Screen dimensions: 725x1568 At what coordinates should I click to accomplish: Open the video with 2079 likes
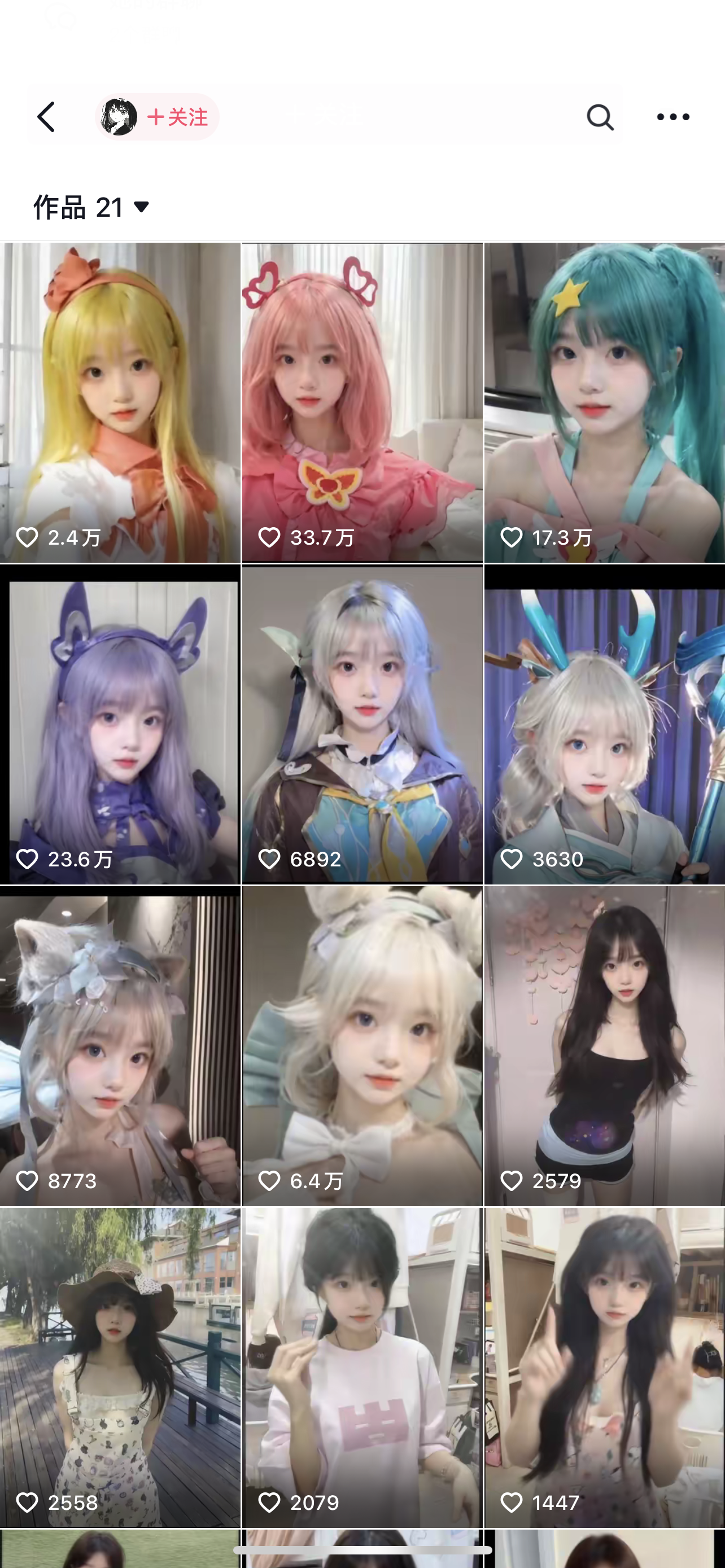pyautogui.click(x=362, y=1367)
